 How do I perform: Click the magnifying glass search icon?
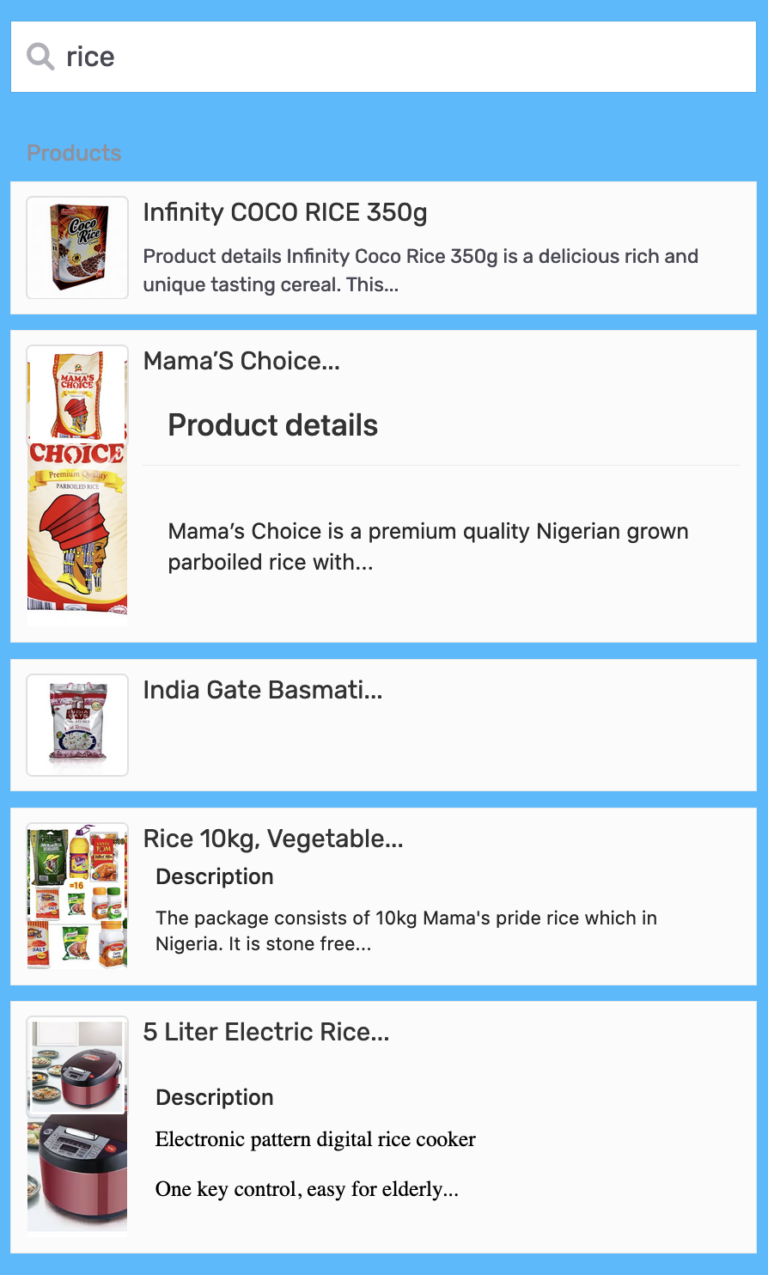pos(40,56)
